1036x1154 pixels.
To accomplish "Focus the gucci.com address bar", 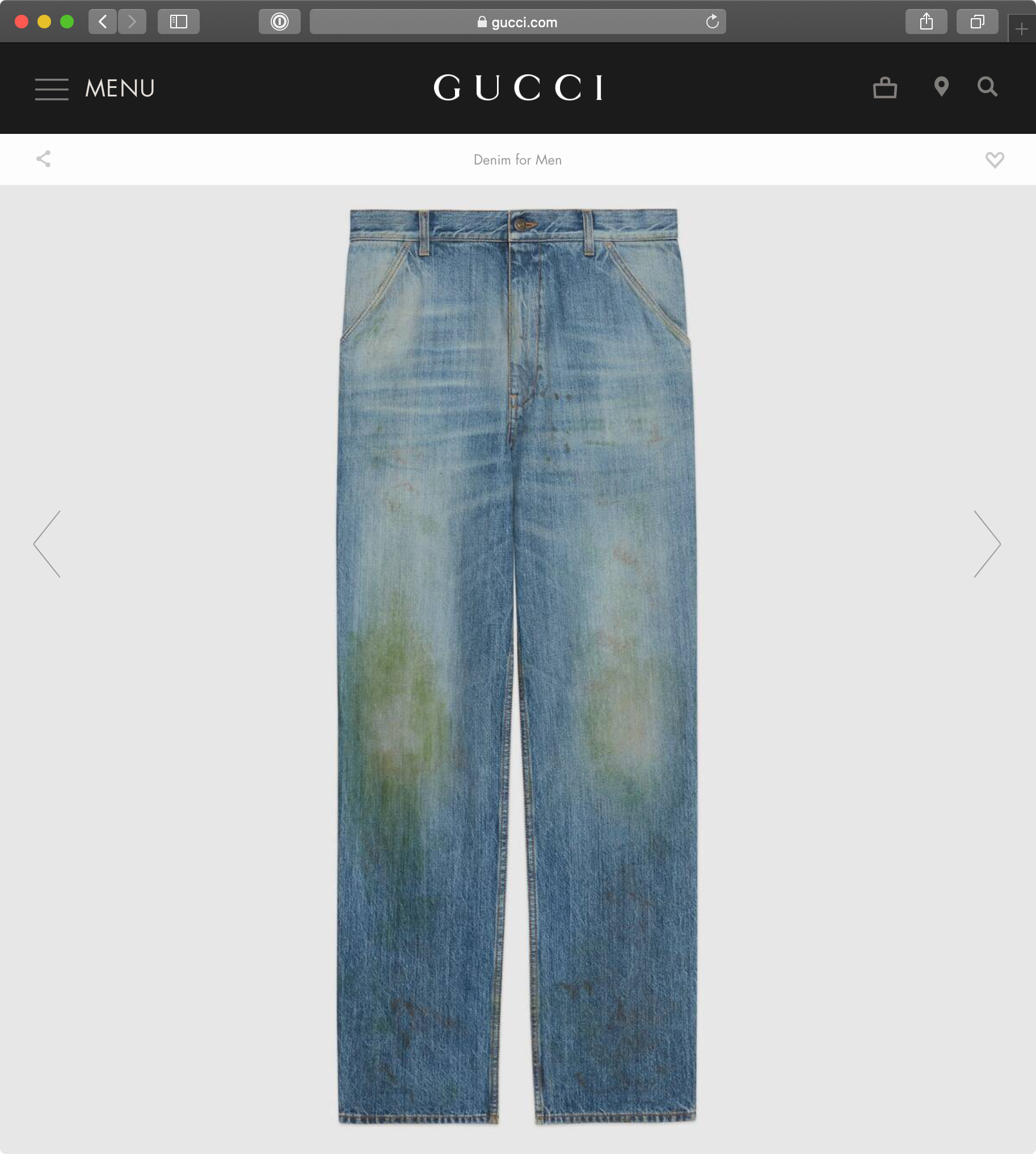I will coord(517,22).
